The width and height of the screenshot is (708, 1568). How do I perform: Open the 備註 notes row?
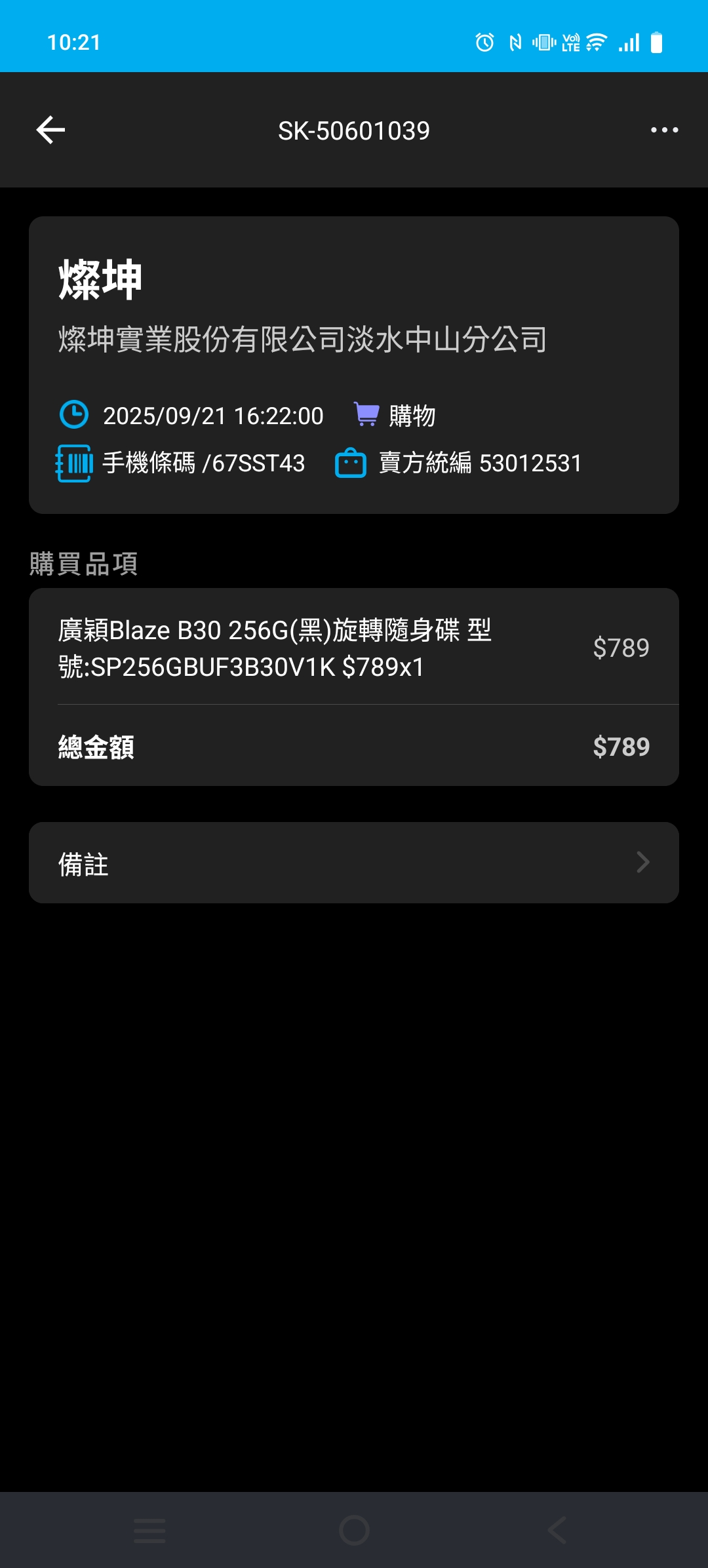click(x=354, y=863)
